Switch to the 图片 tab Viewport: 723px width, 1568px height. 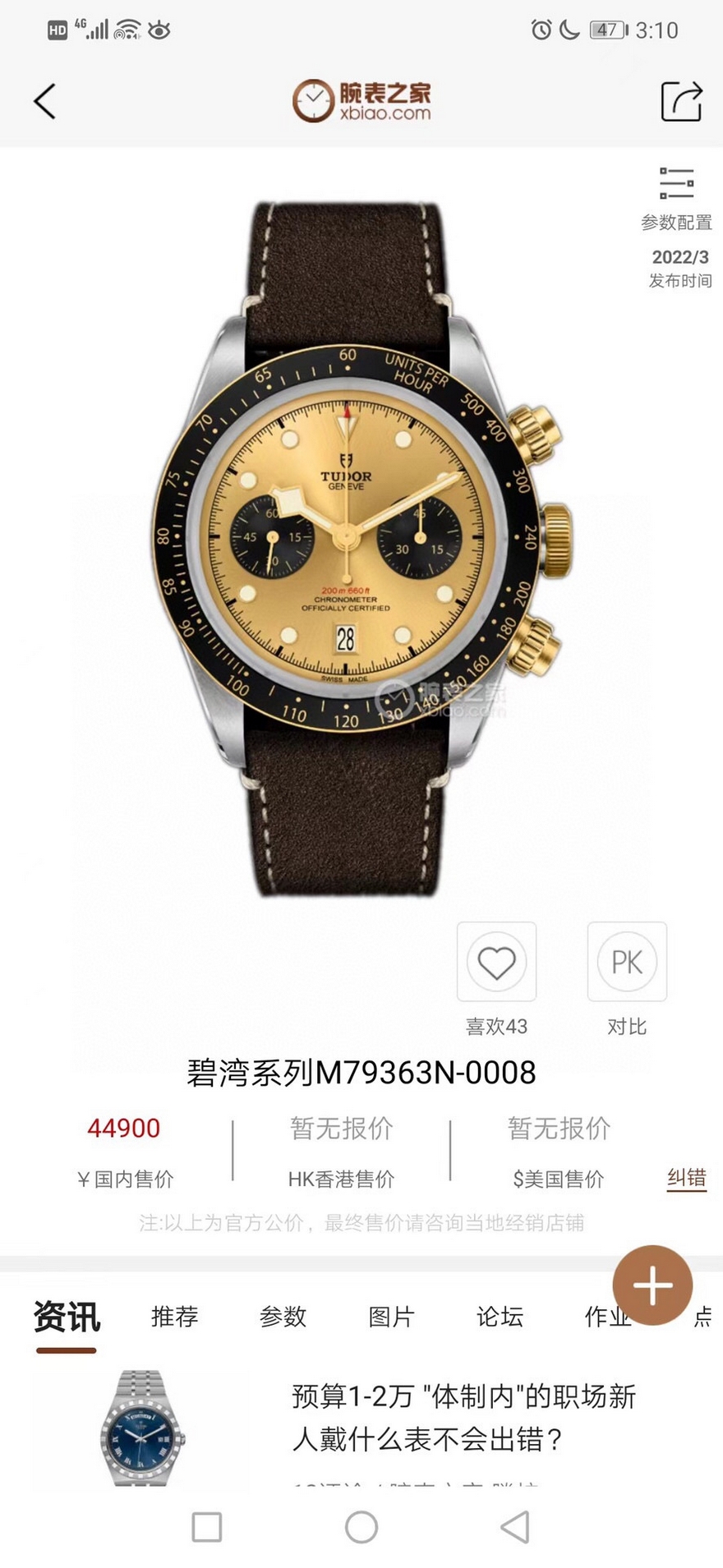(391, 1317)
